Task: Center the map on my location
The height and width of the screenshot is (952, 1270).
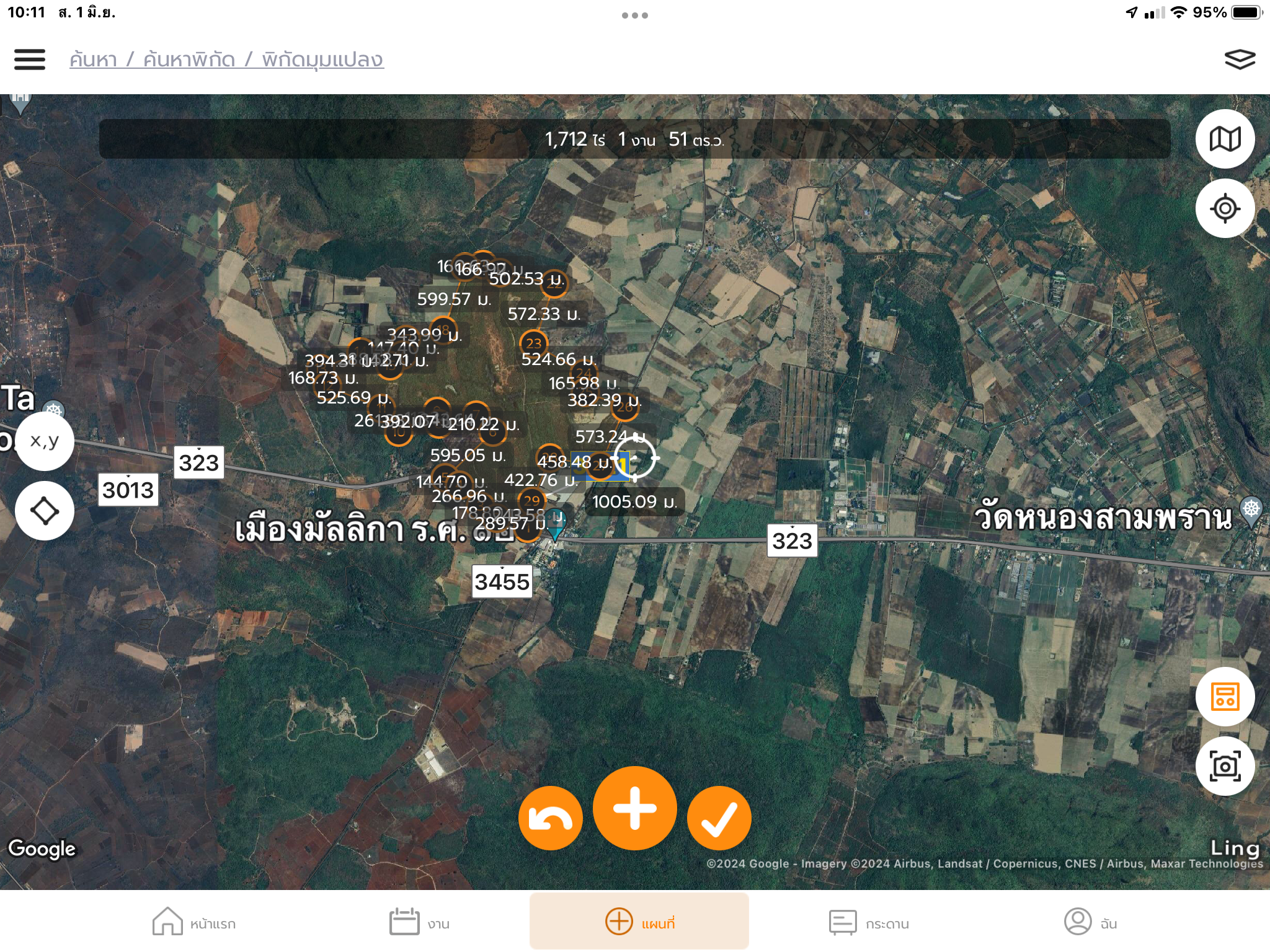Action: click(1225, 208)
